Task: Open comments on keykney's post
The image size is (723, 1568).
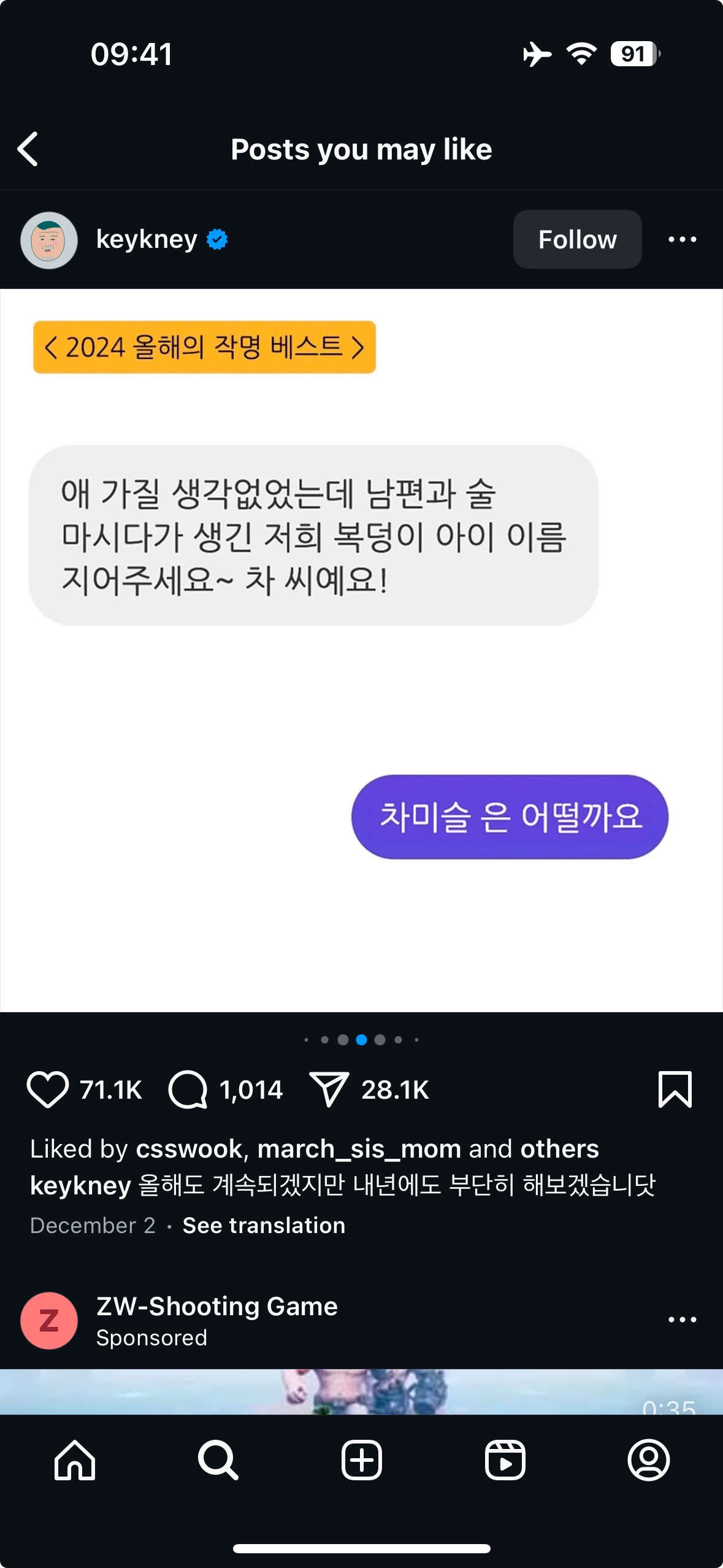Action: pos(188,1090)
